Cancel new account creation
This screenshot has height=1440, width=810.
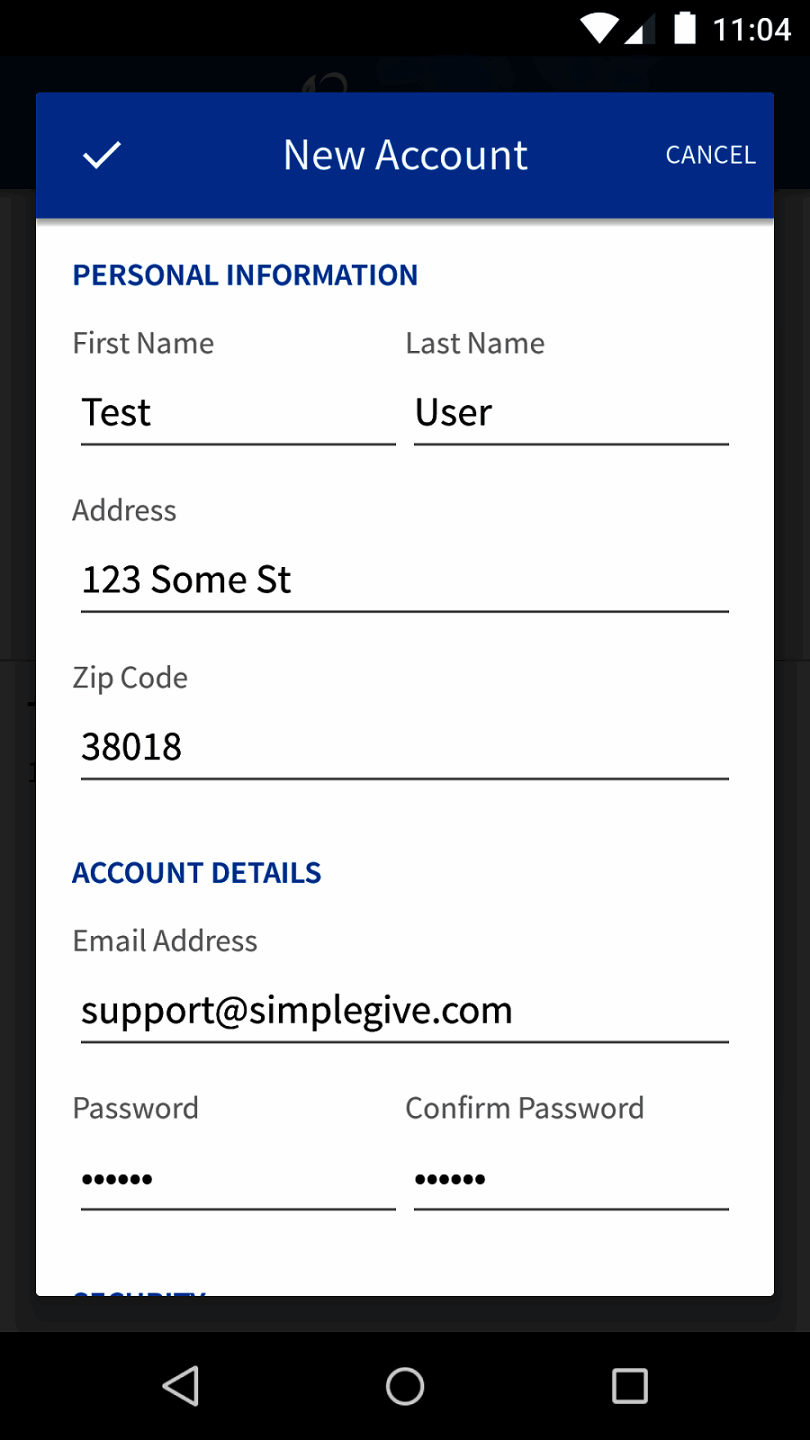click(x=710, y=155)
